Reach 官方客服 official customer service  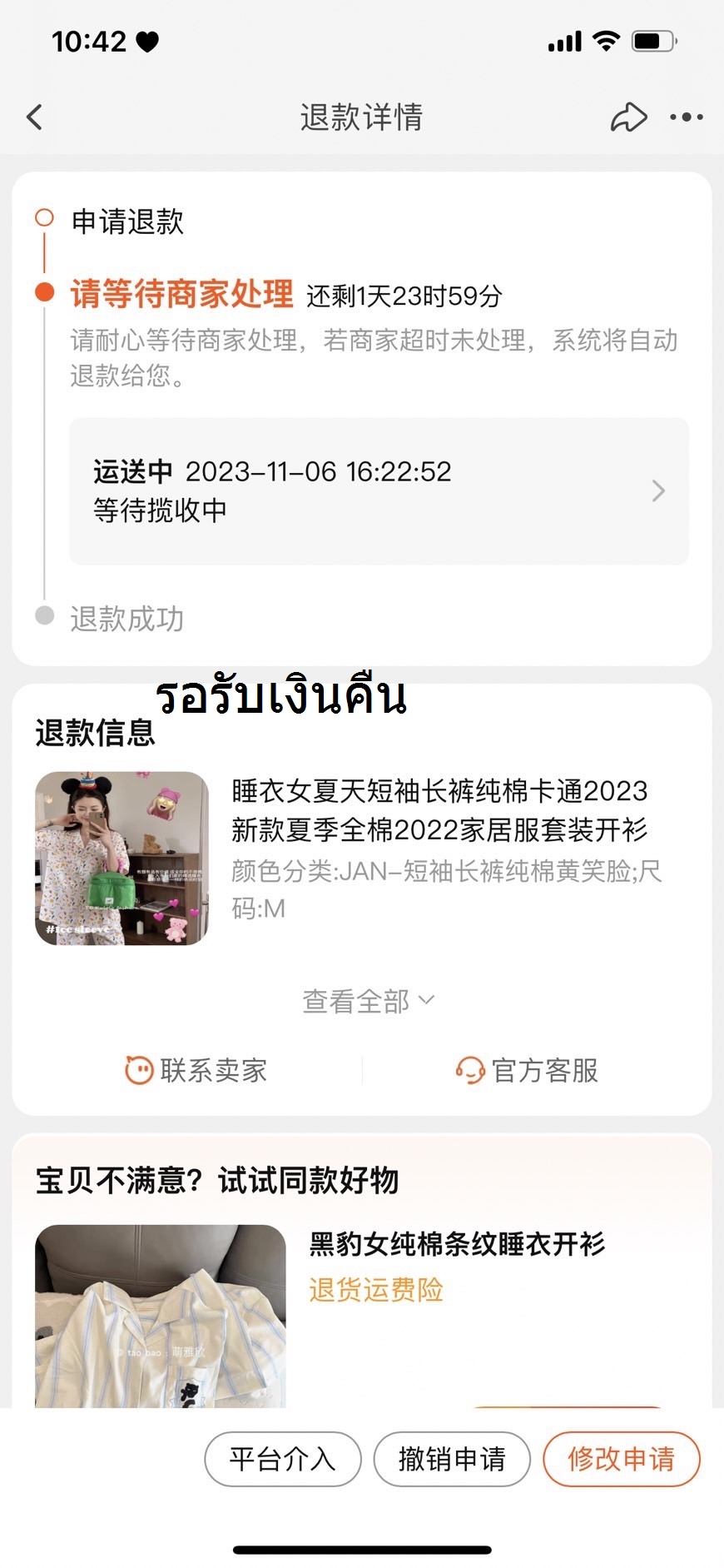pyautogui.click(x=528, y=1070)
